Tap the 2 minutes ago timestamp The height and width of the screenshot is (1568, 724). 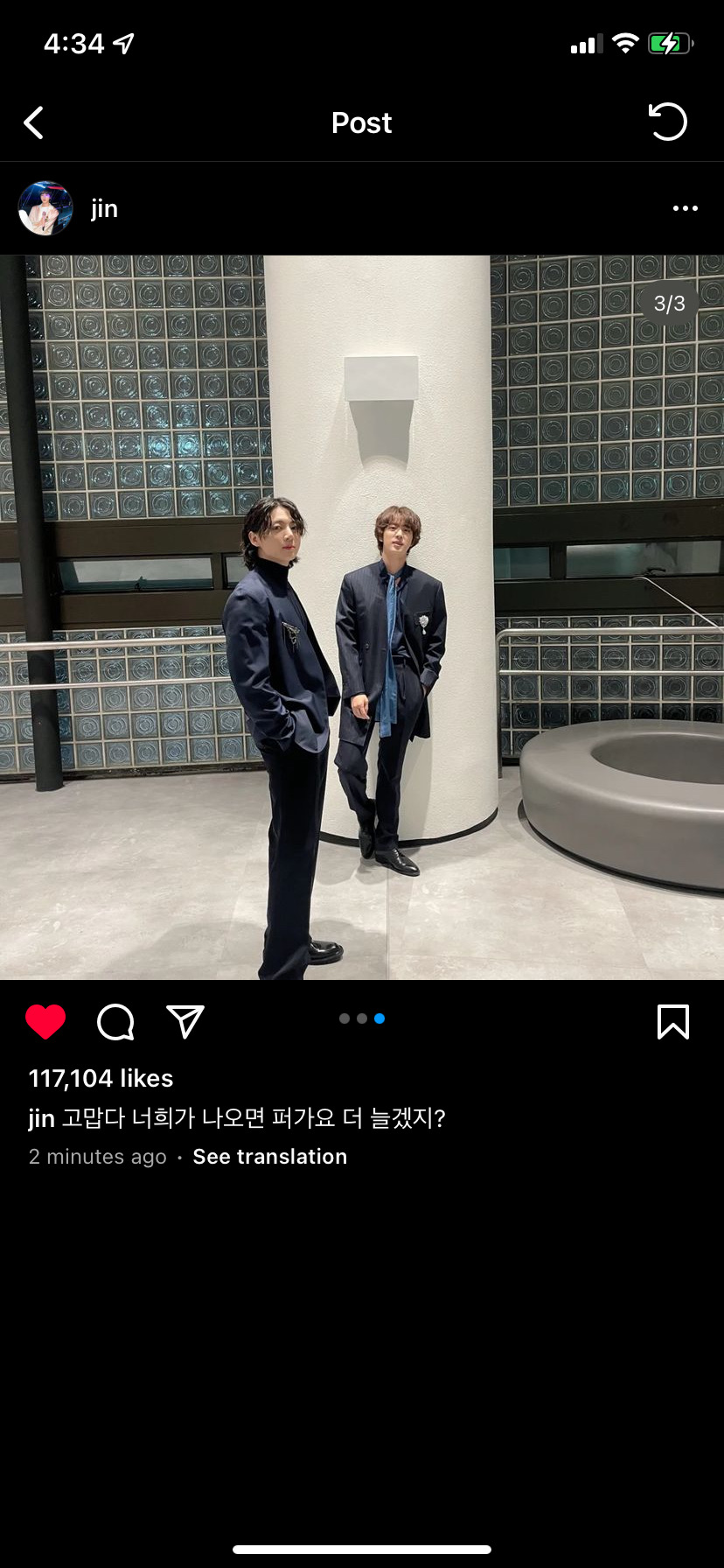coord(96,1156)
